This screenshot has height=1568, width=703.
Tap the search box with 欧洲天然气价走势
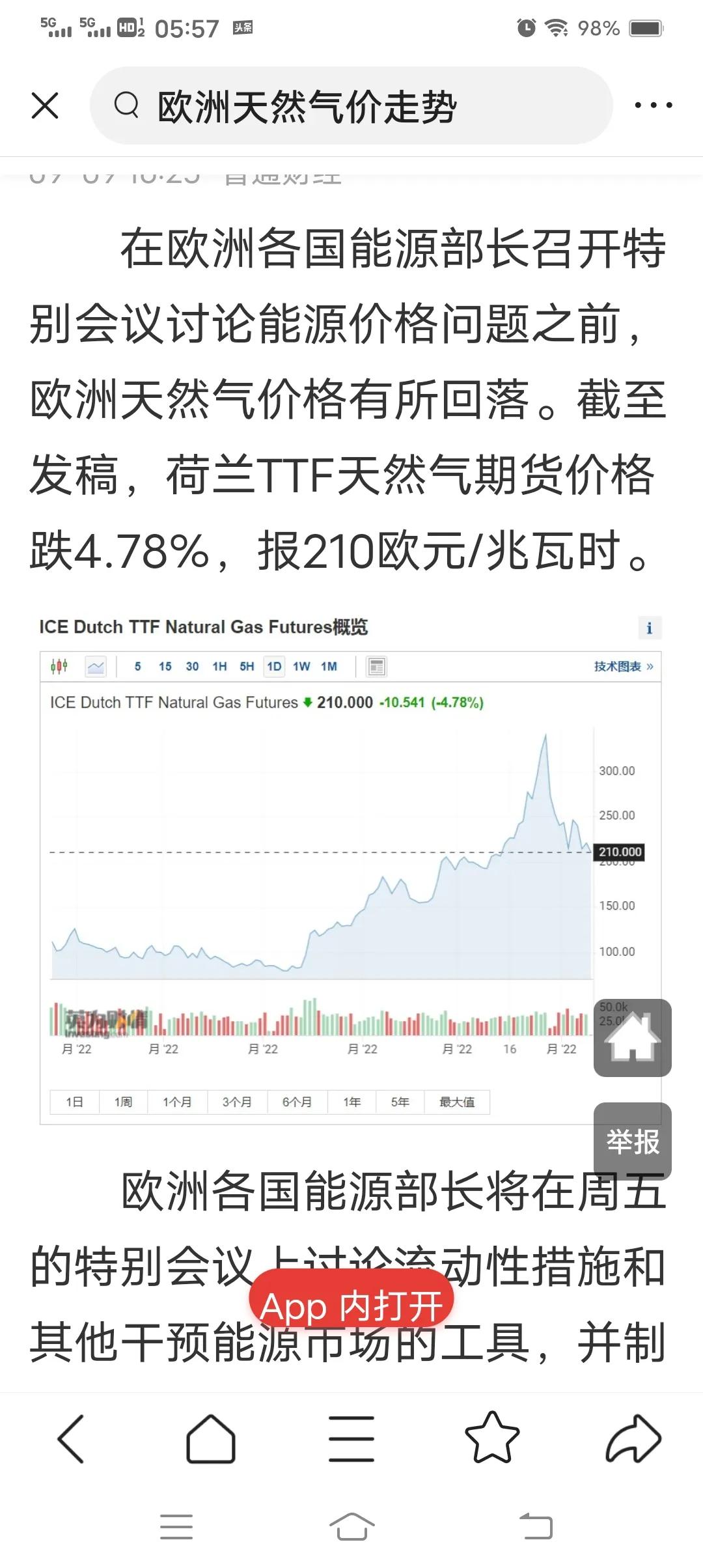(351, 105)
